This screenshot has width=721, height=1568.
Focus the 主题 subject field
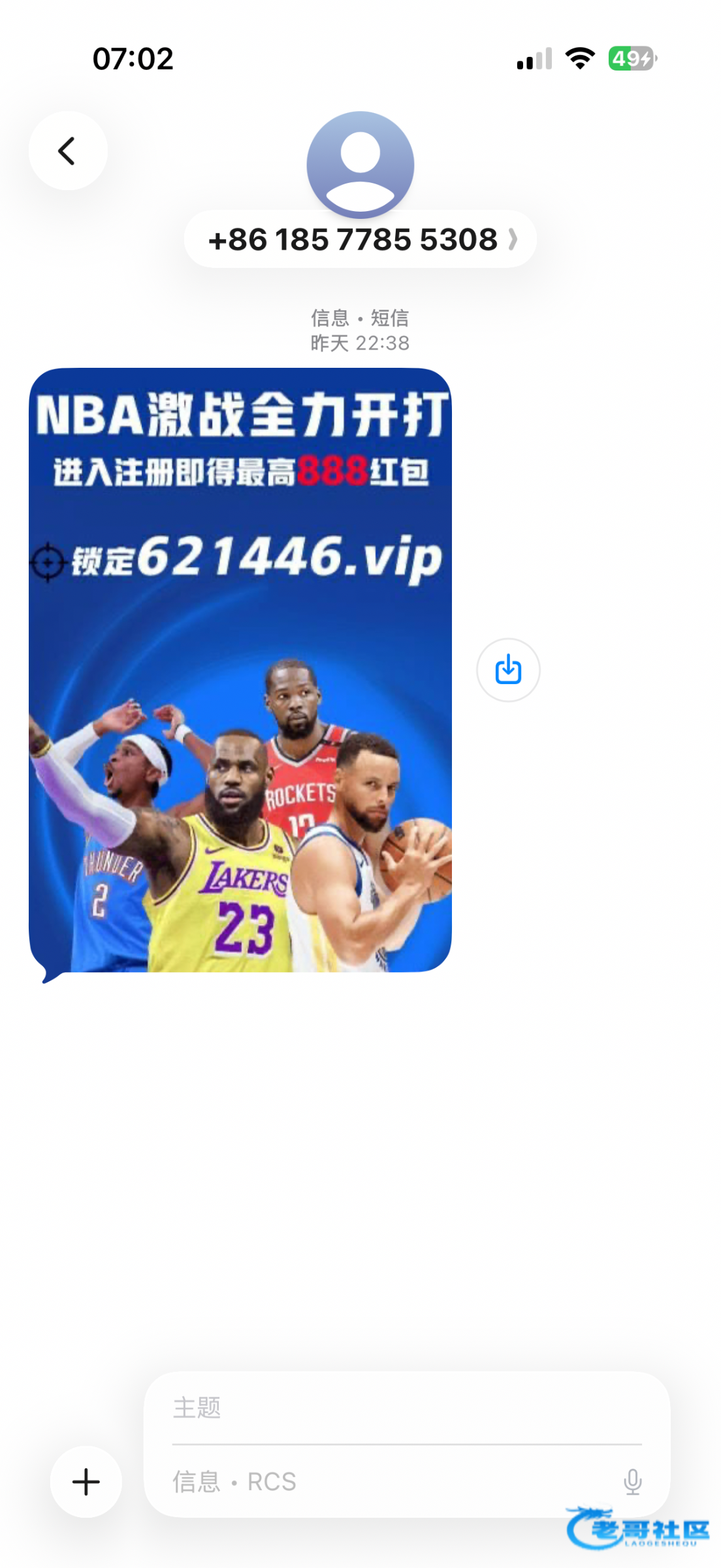(x=407, y=1408)
